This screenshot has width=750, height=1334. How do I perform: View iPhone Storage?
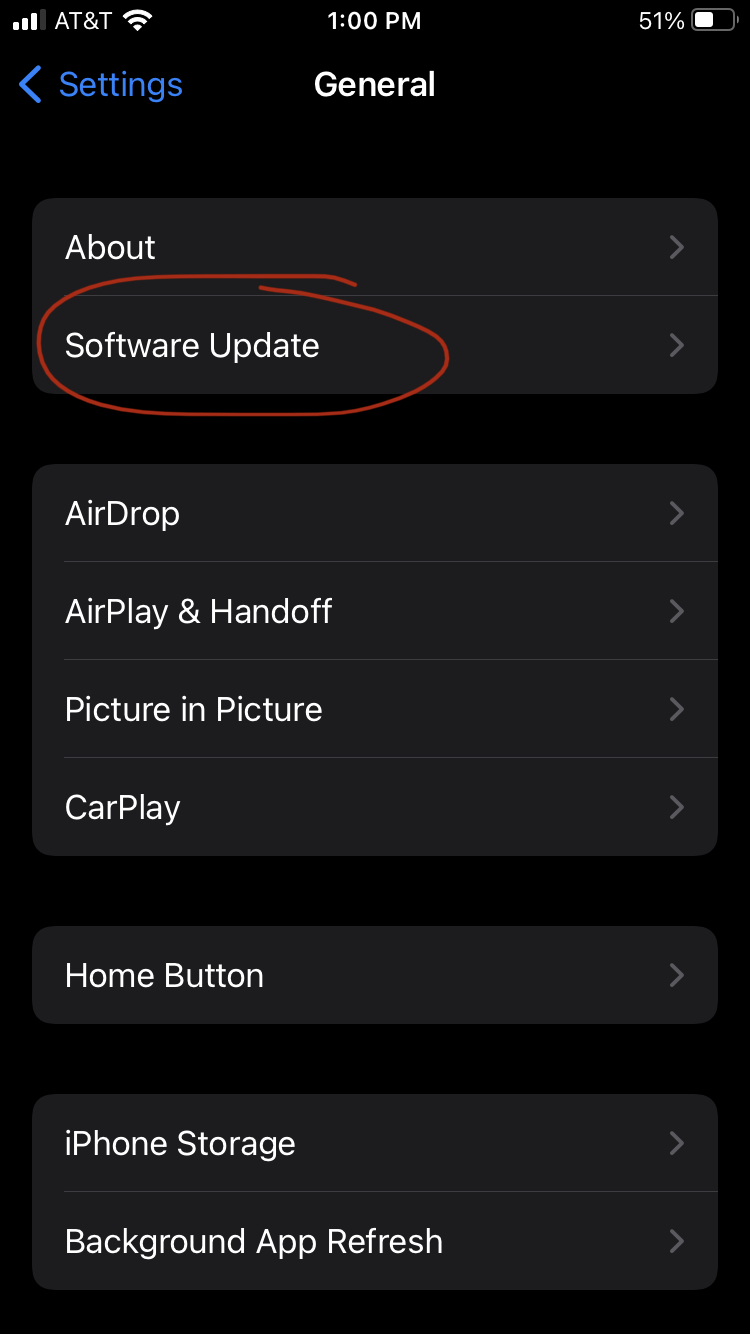point(374,1143)
